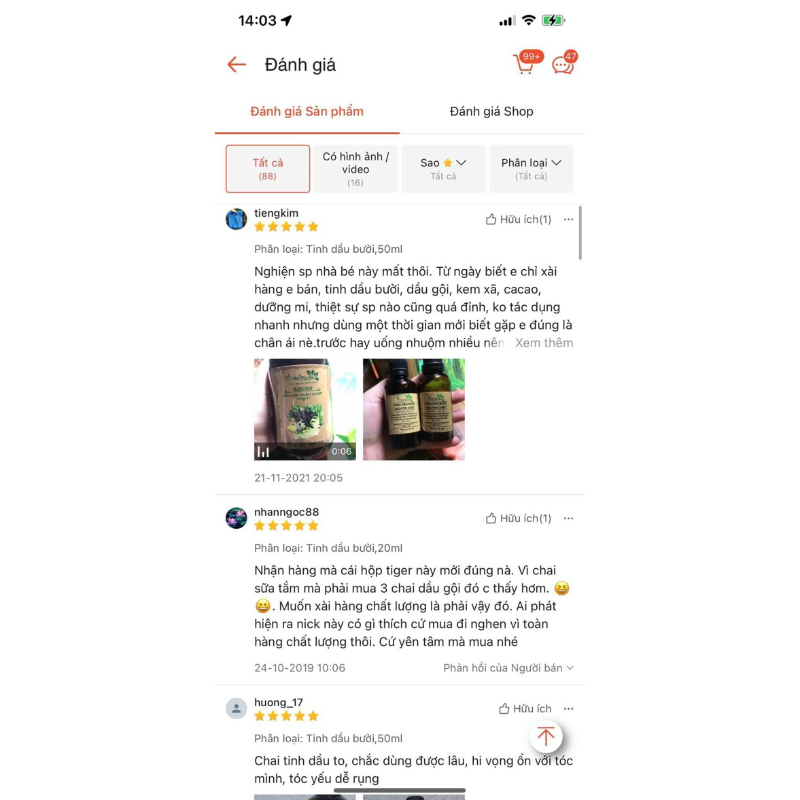Select the Tất cả filter chip

[x=267, y=169]
